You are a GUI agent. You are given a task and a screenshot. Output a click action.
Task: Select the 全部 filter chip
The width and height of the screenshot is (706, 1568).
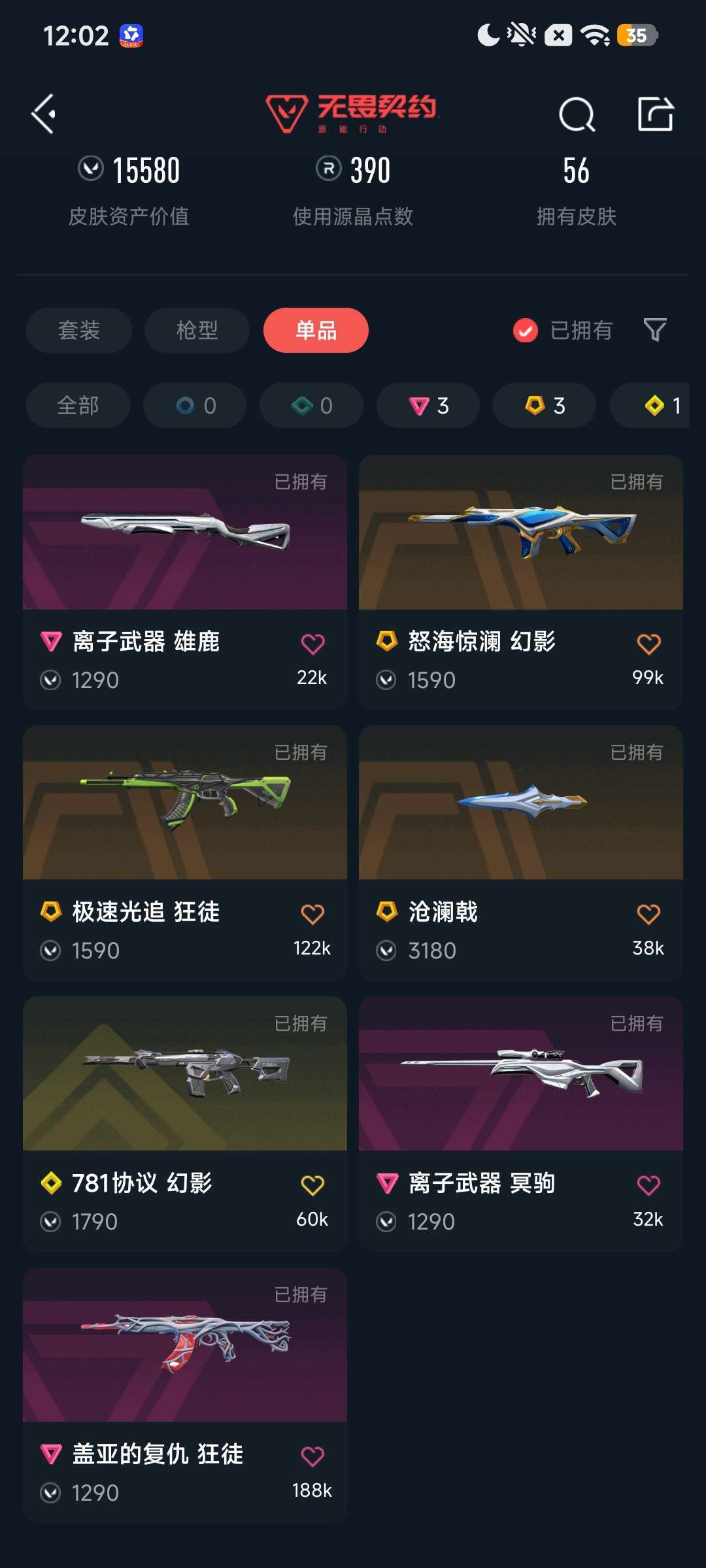tap(77, 405)
